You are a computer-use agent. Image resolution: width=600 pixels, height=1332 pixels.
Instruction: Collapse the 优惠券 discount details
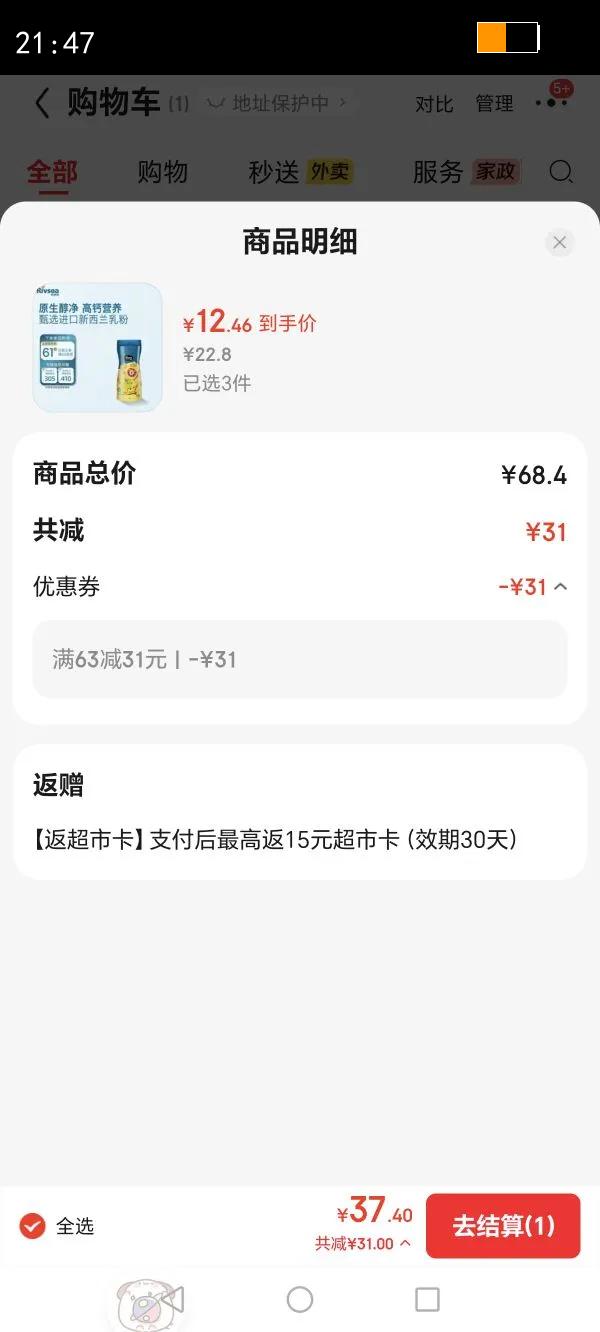pyautogui.click(x=560, y=587)
